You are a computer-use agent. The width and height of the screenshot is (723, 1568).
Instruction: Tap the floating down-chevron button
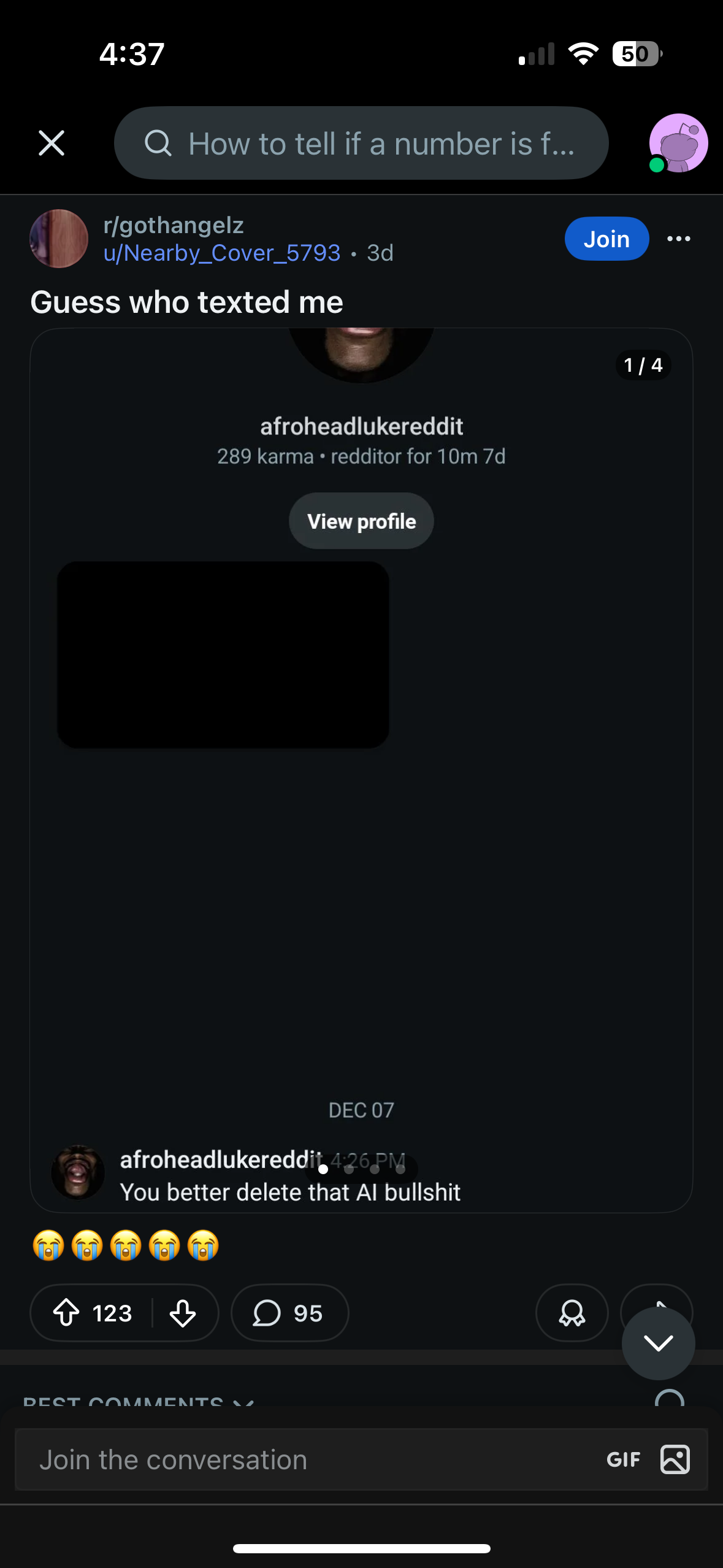tap(658, 1343)
